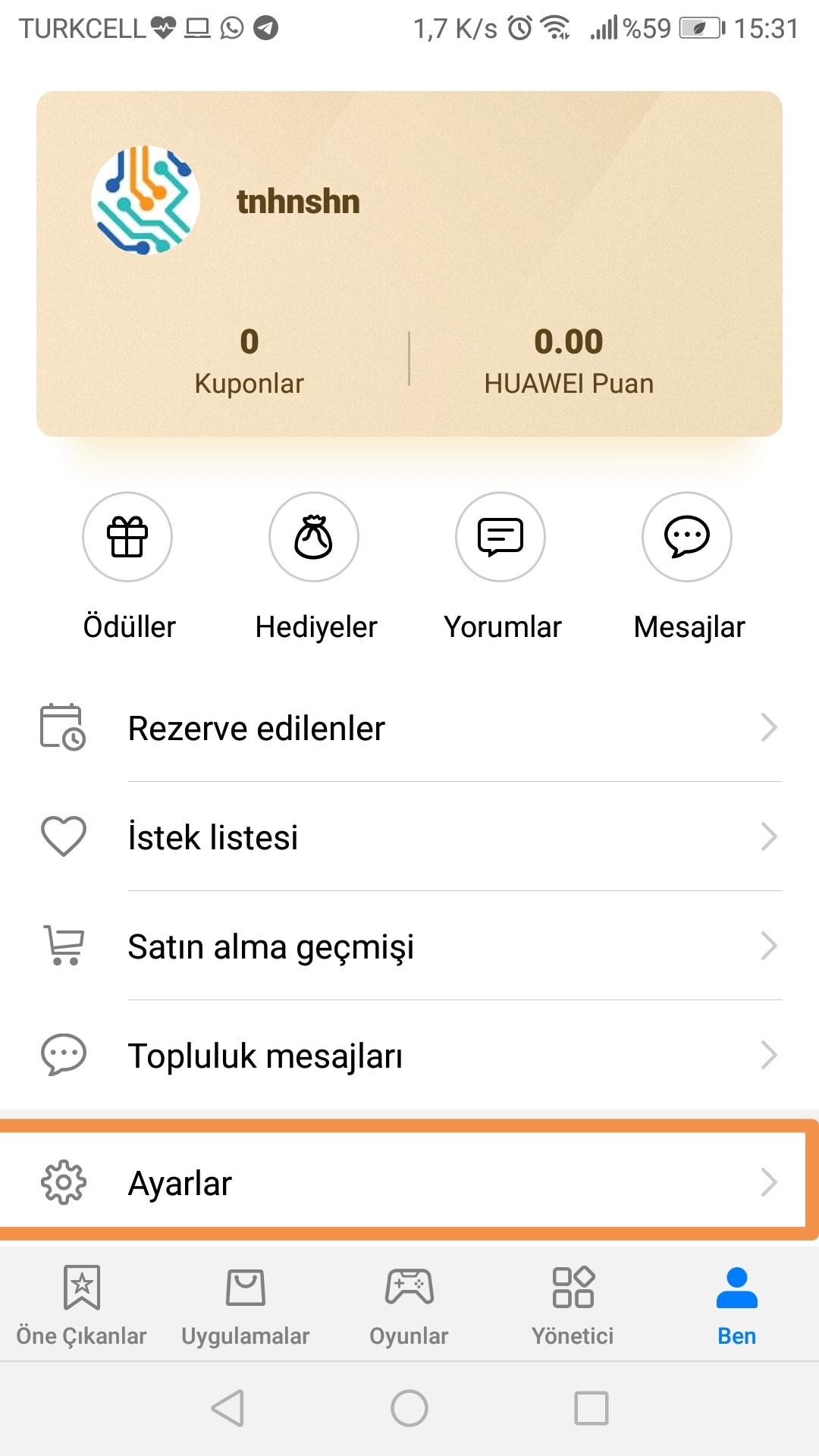
Task: Expand the Ayarlar row chevron
Action: [771, 1181]
